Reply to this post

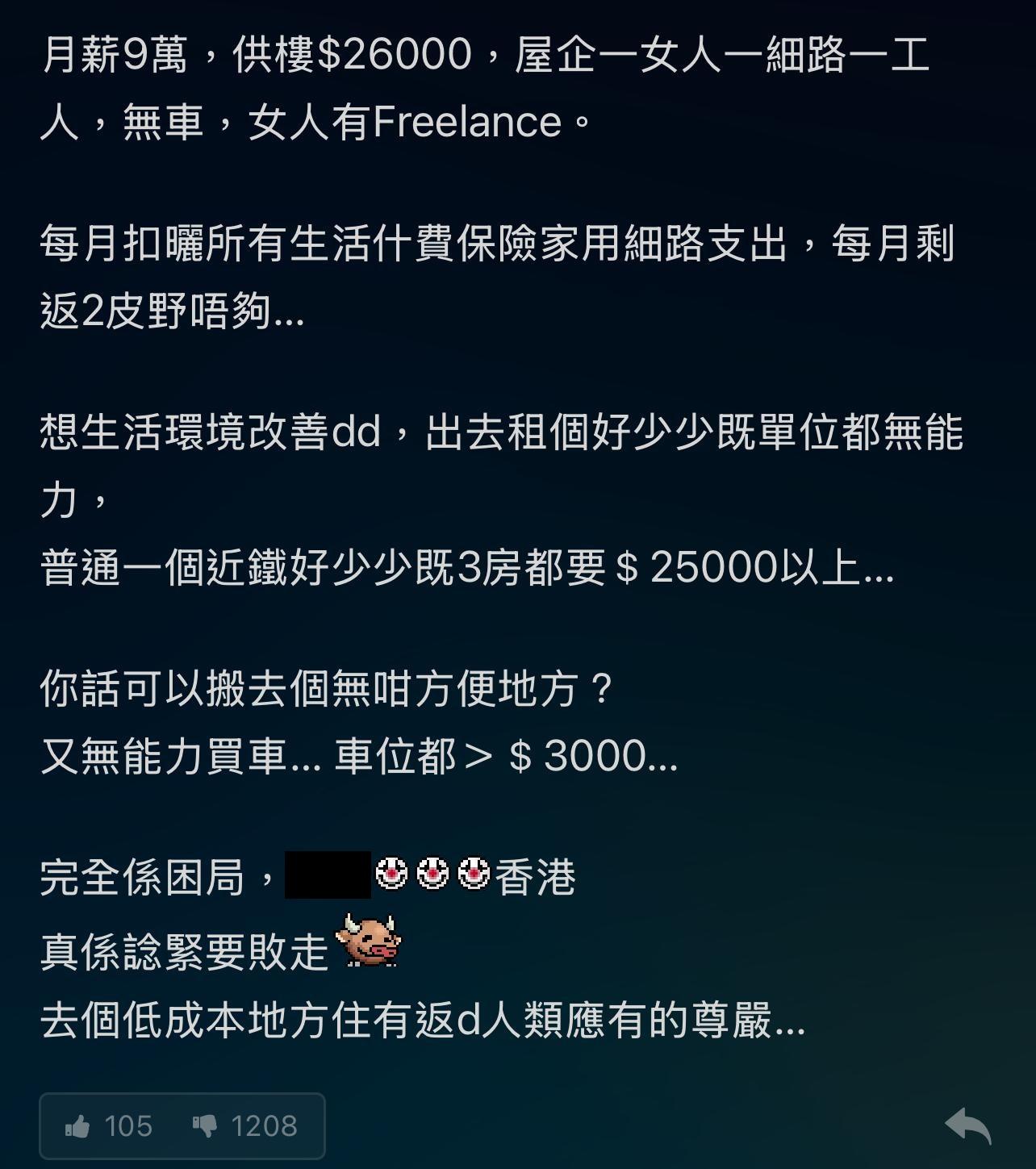pyautogui.click(x=967, y=1125)
